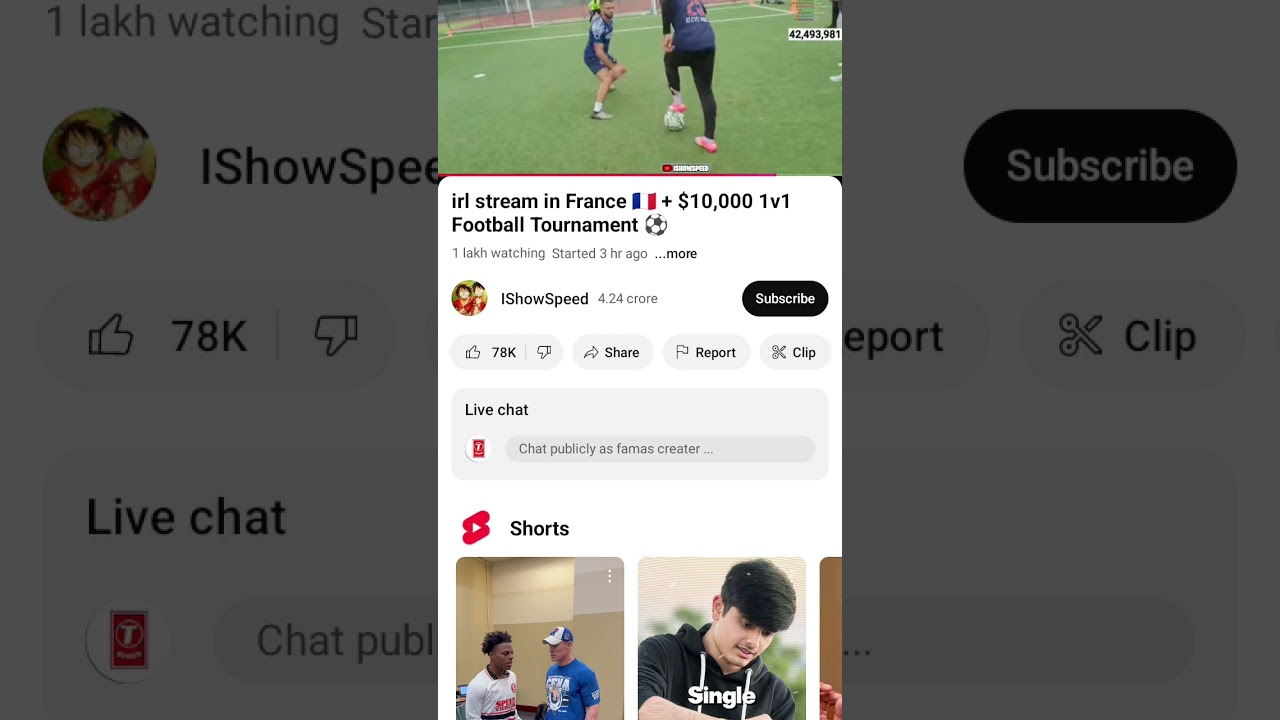This screenshot has width=1280, height=720.
Task: Subscribe to the IShowSpeed channel
Action: point(784,299)
